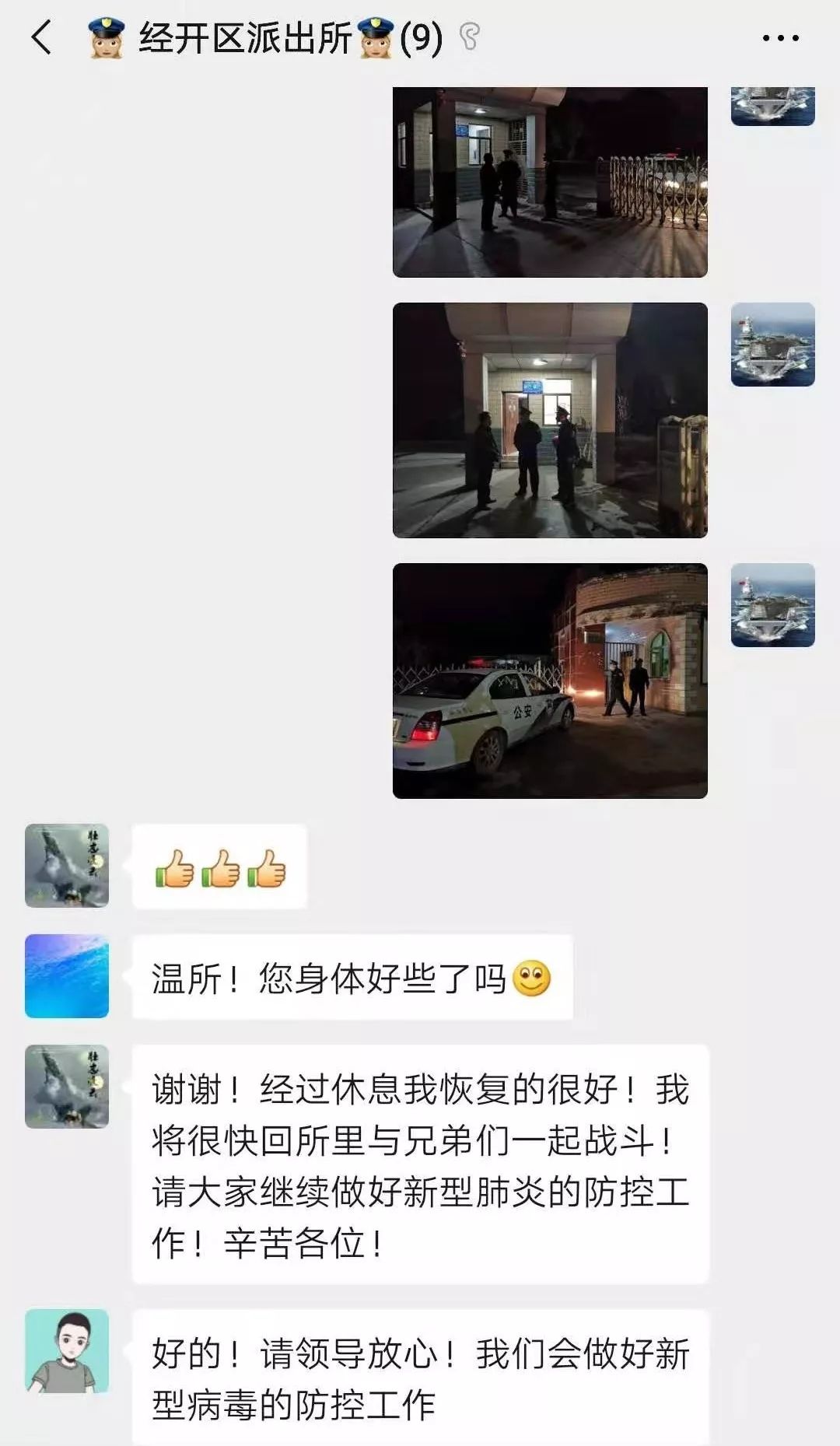
Task: Open photo of police car marked 公安
Action: (550, 681)
